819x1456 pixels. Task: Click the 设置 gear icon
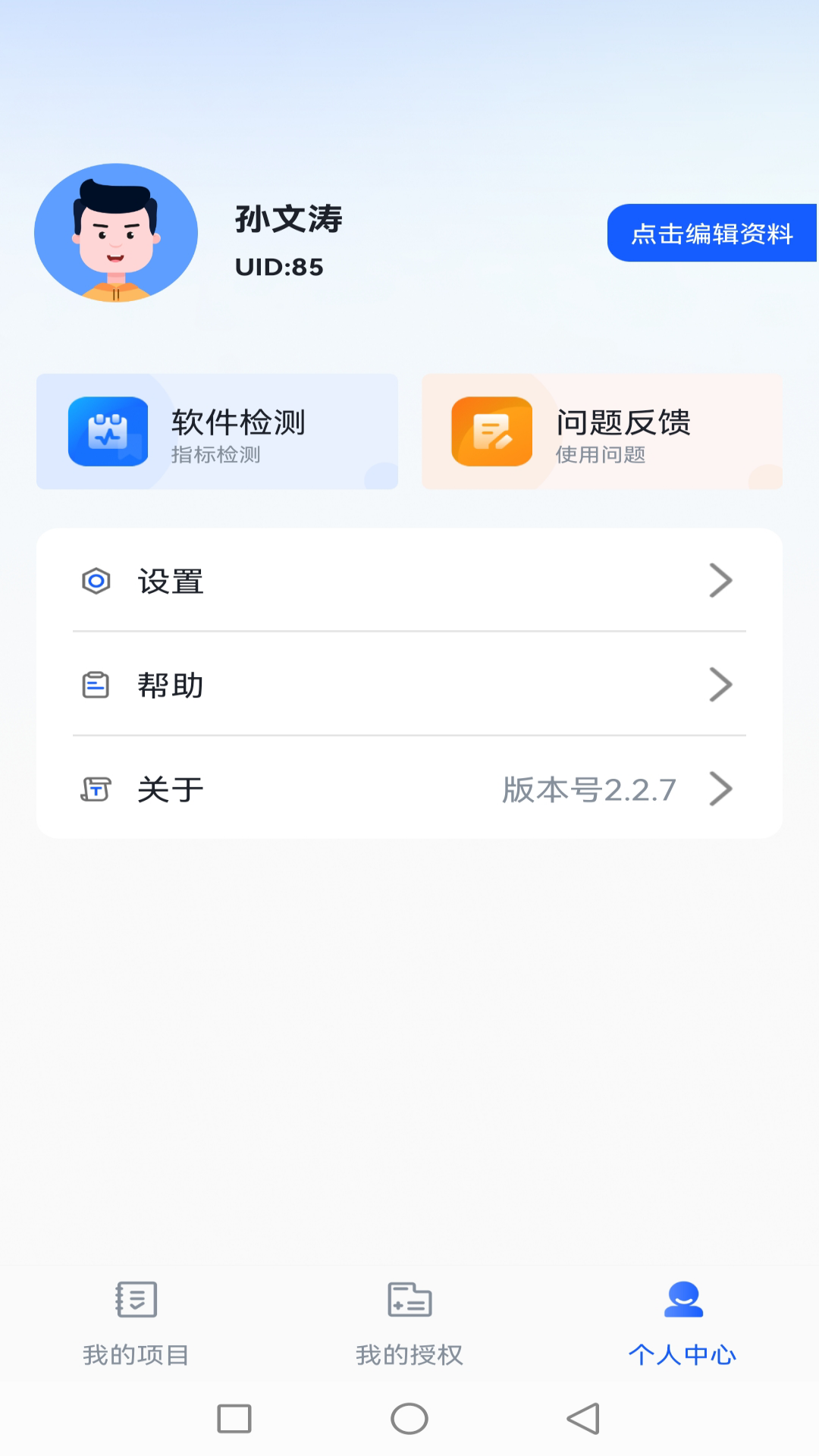(96, 581)
